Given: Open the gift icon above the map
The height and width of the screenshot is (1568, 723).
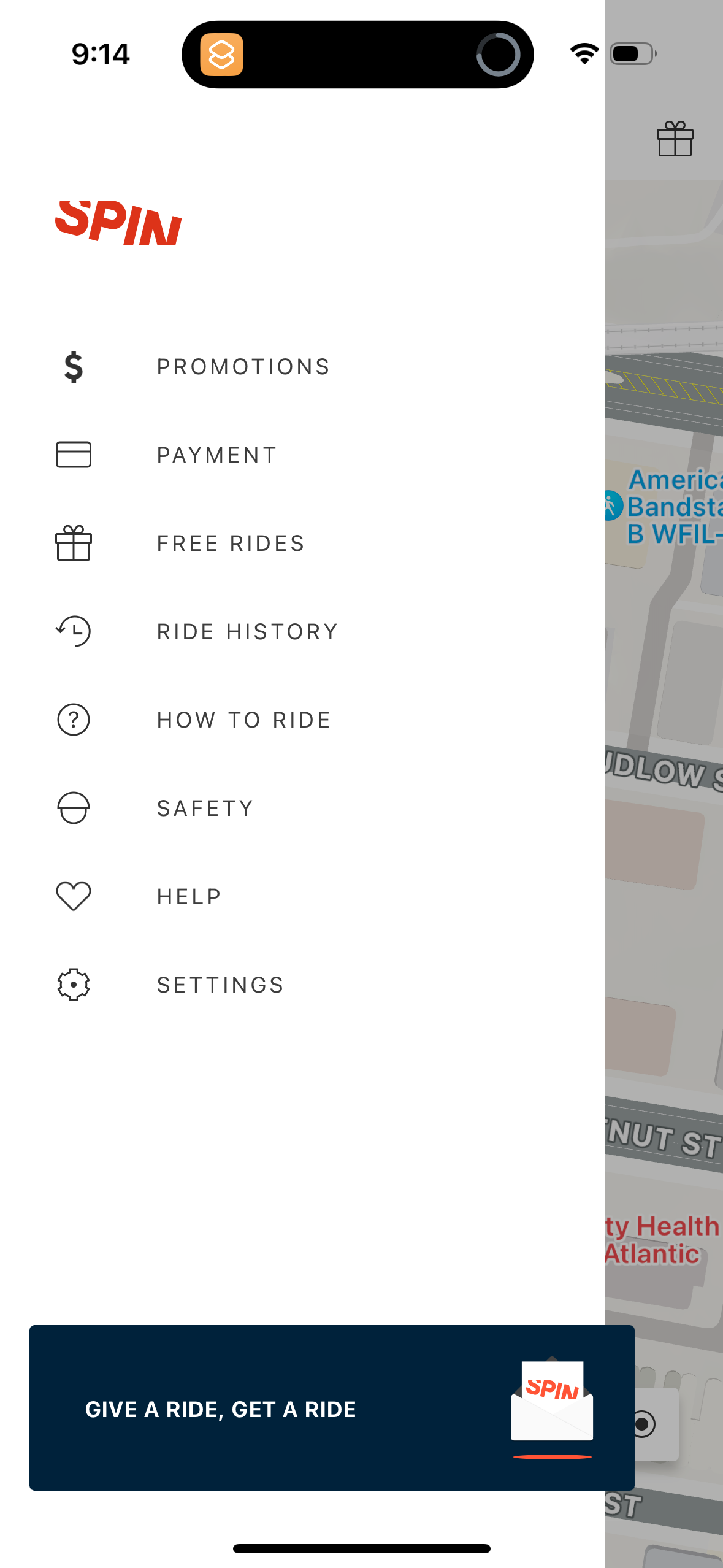Looking at the screenshot, I should click(x=675, y=140).
